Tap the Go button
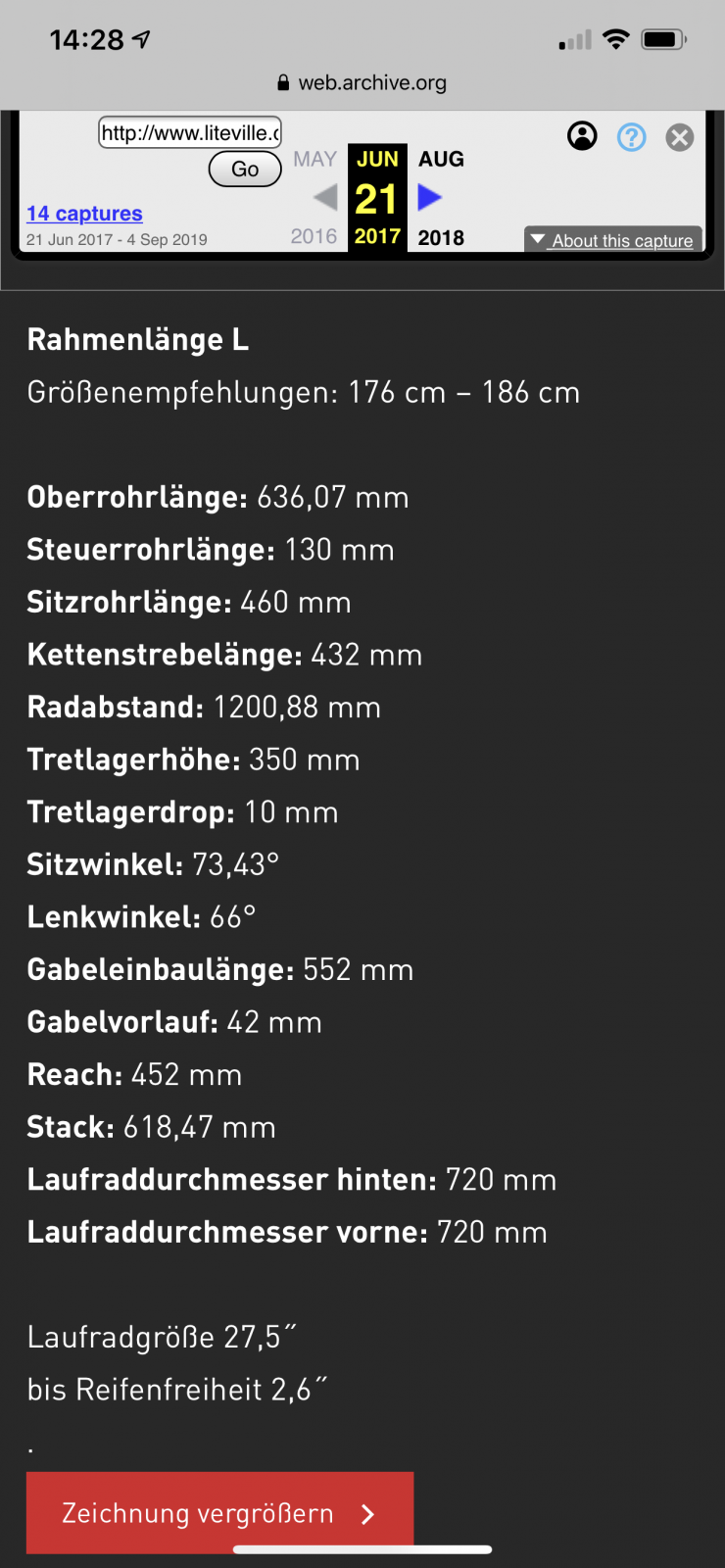725x1568 pixels. pos(245,169)
